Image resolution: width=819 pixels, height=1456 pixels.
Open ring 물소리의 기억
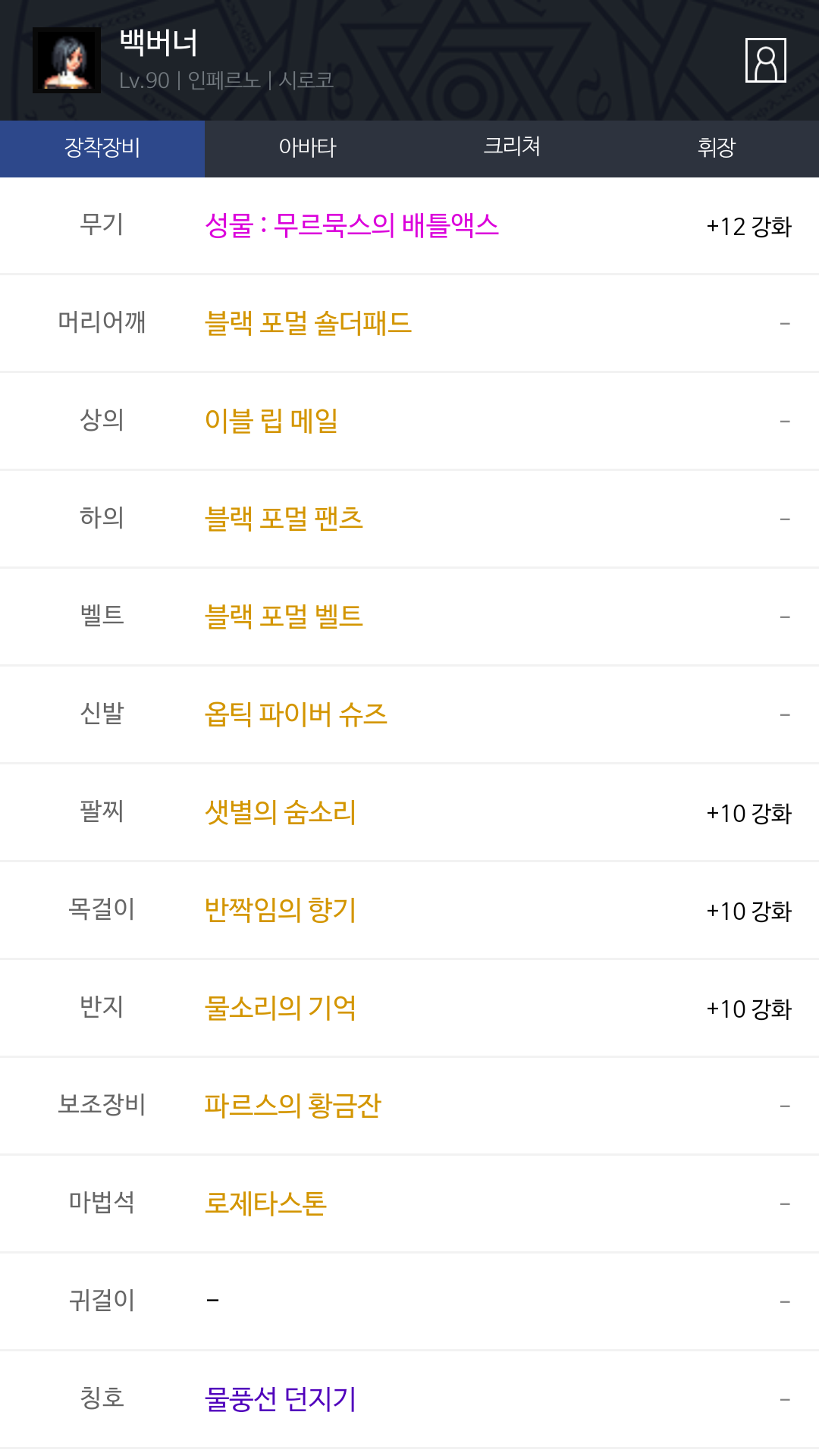pyautogui.click(x=281, y=1008)
